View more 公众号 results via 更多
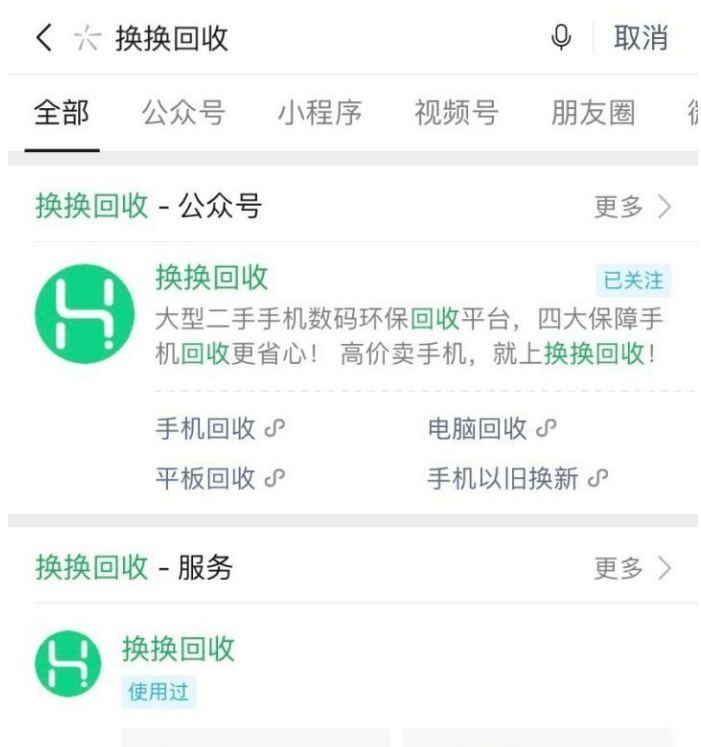 coord(631,208)
